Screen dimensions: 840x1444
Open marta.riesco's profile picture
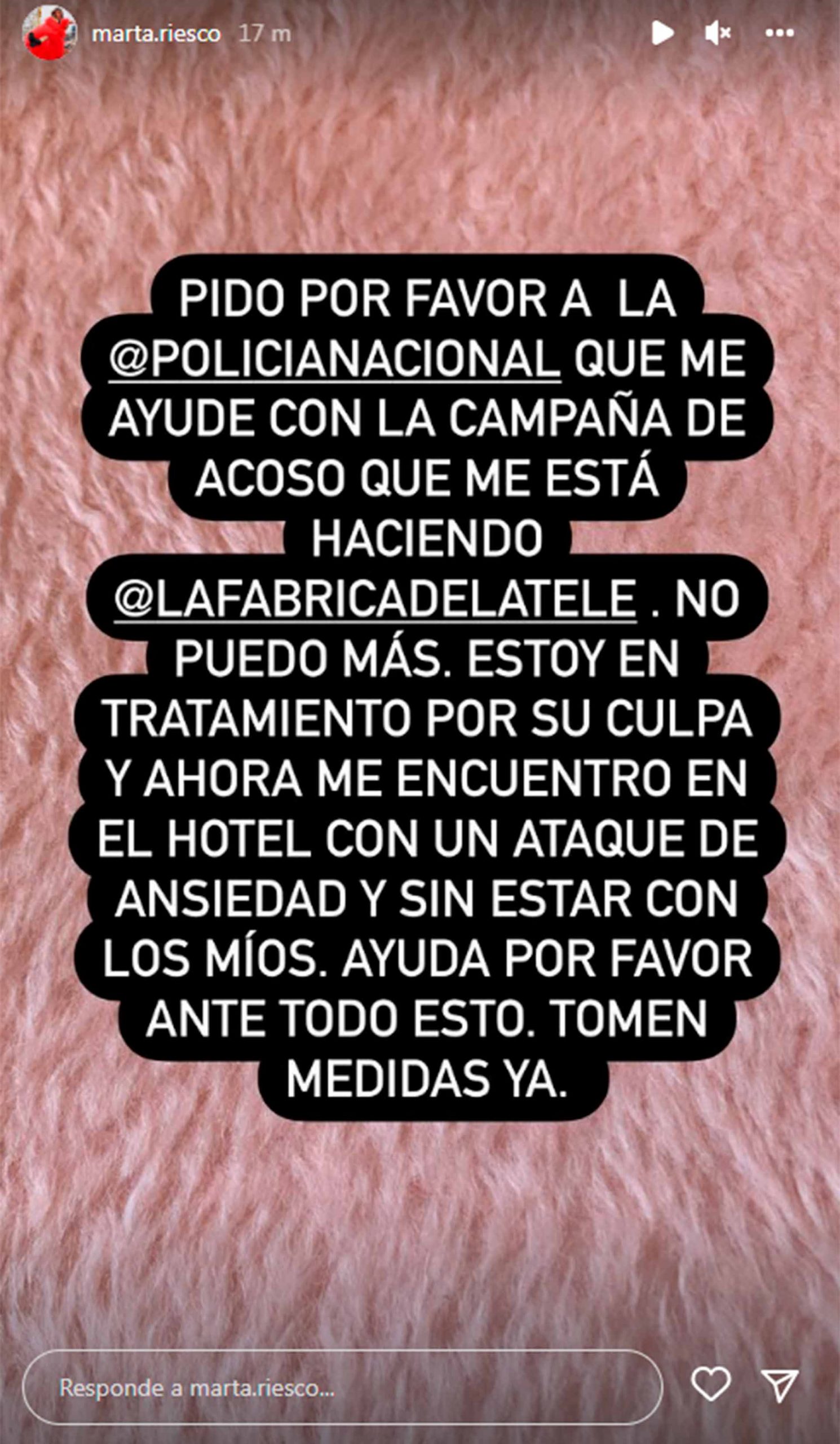[x=50, y=33]
